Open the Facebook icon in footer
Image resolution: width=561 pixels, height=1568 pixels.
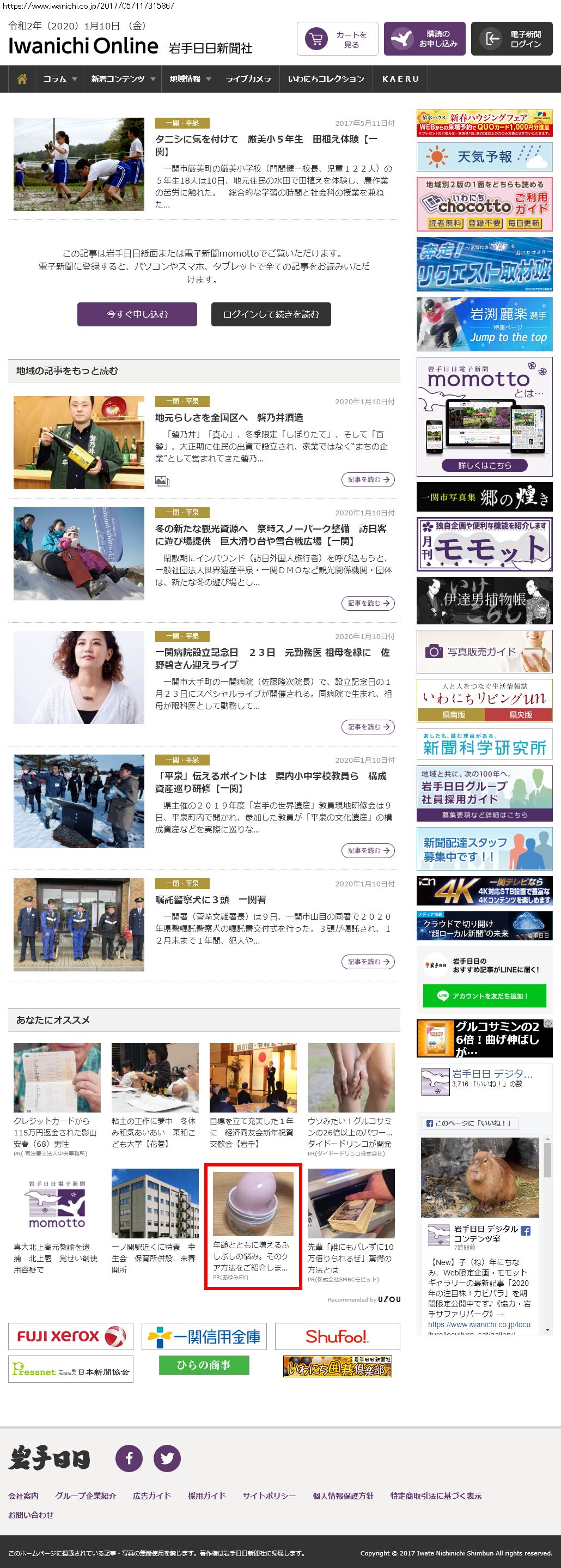click(x=129, y=1458)
